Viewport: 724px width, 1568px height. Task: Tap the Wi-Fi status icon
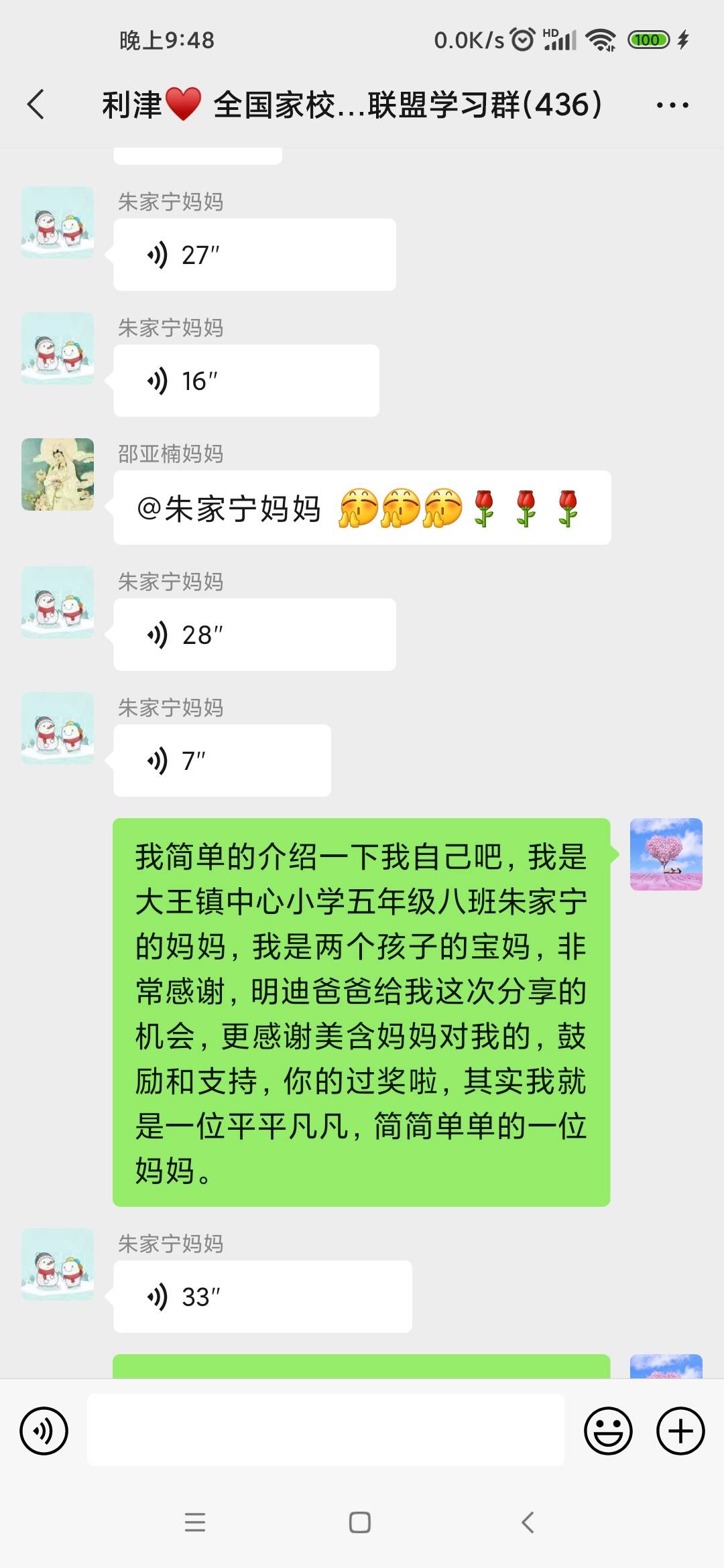(602, 40)
